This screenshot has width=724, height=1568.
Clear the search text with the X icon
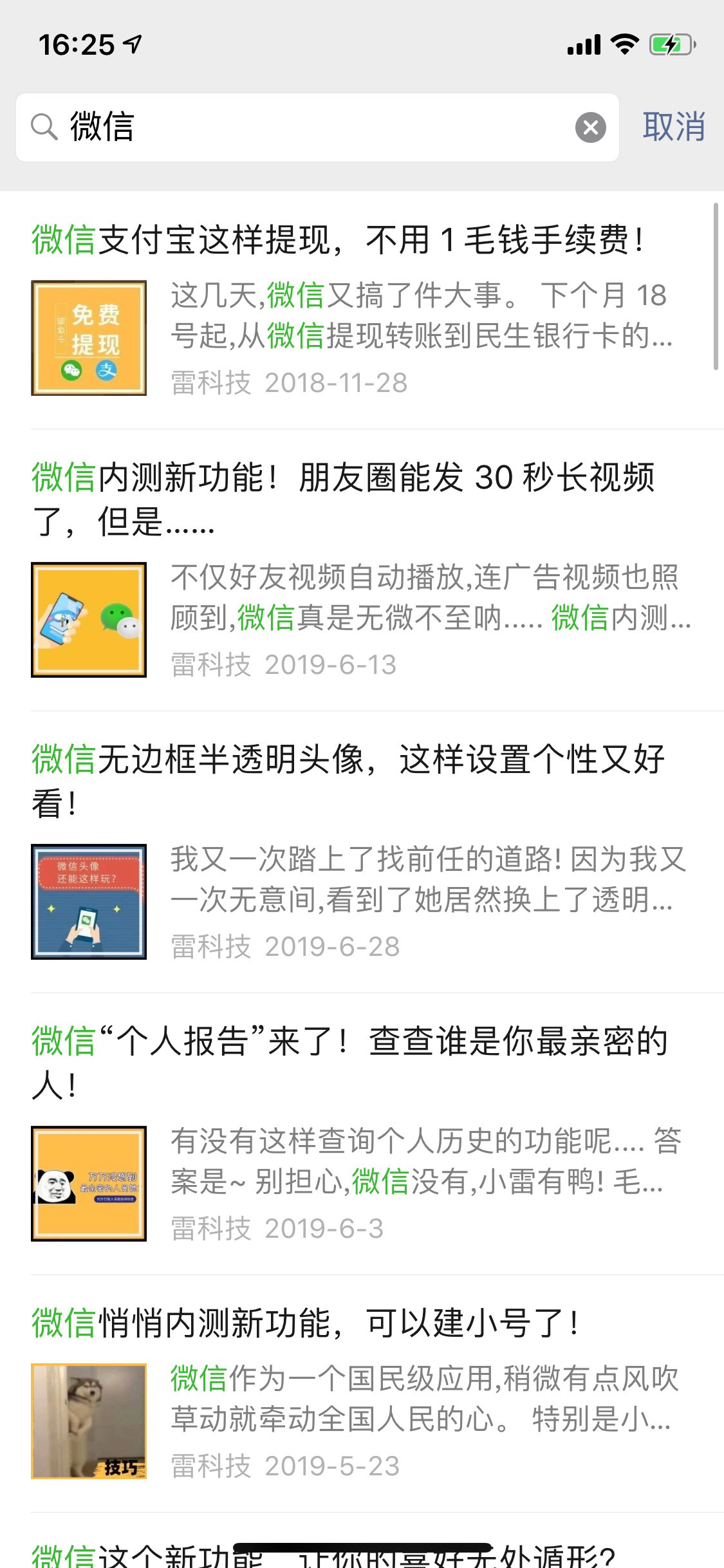(x=590, y=127)
